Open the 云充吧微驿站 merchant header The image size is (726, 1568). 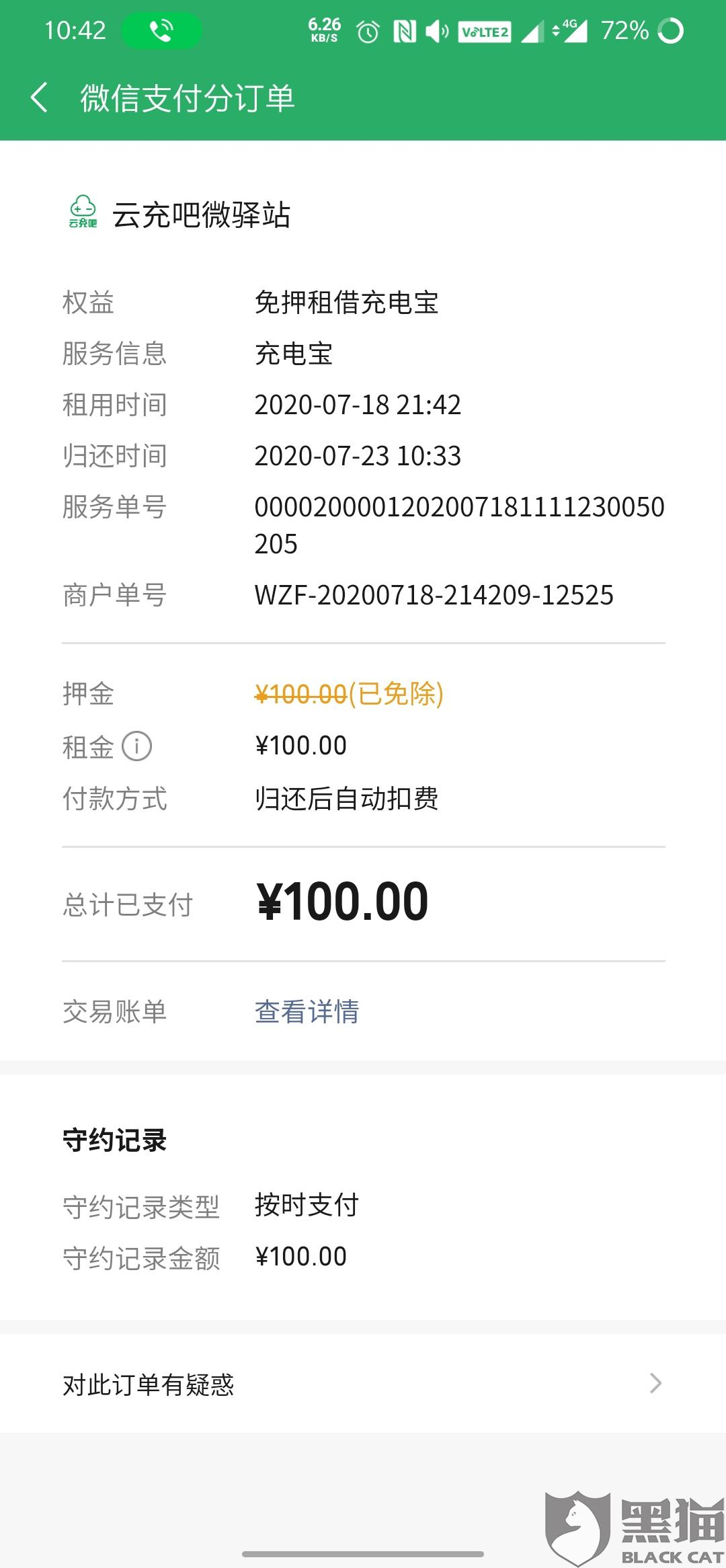(x=180, y=215)
